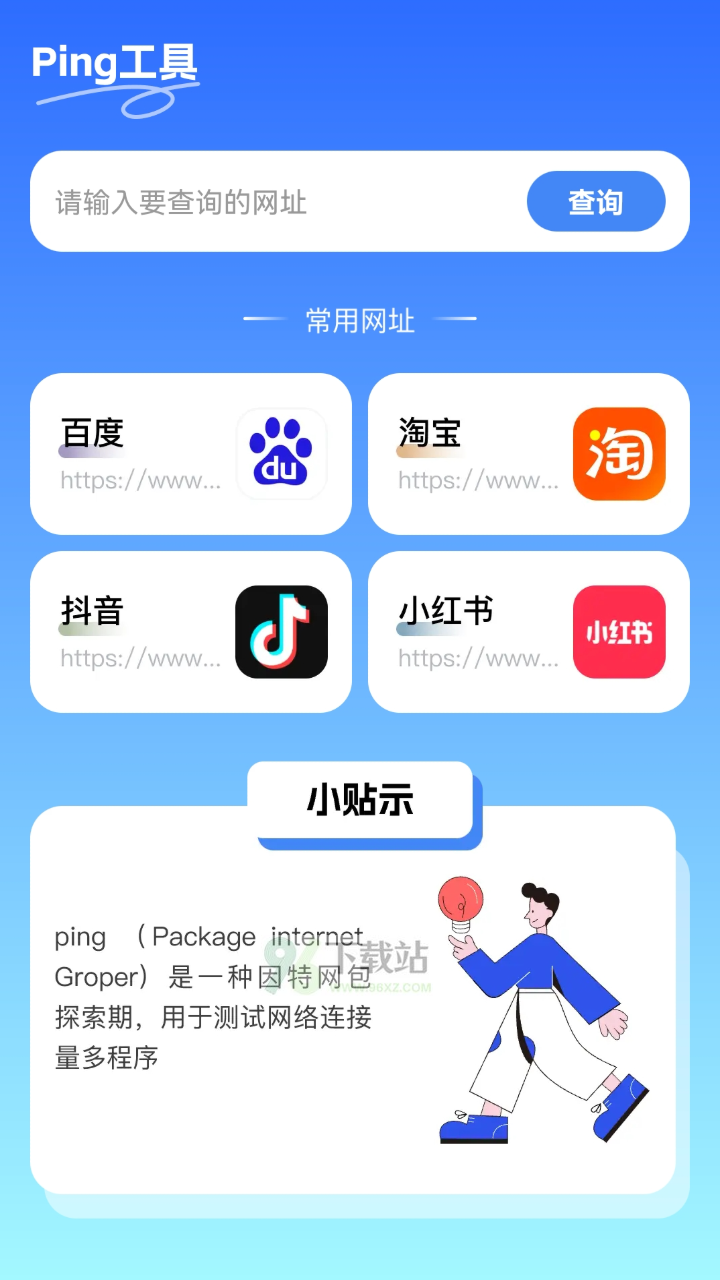Open the 小红书 website card
720x1280 pixels.
[529, 632]
